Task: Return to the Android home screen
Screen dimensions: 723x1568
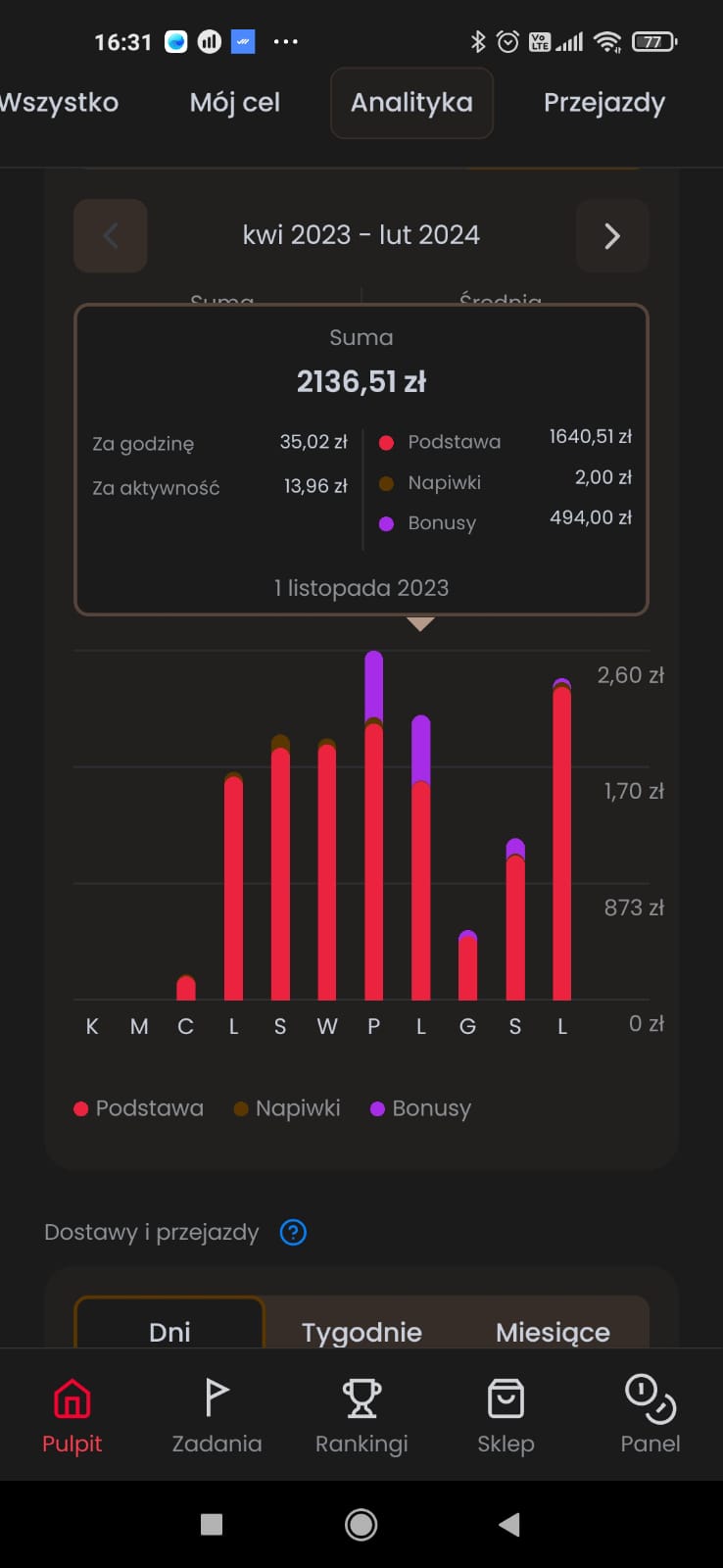Action: 361,1524
